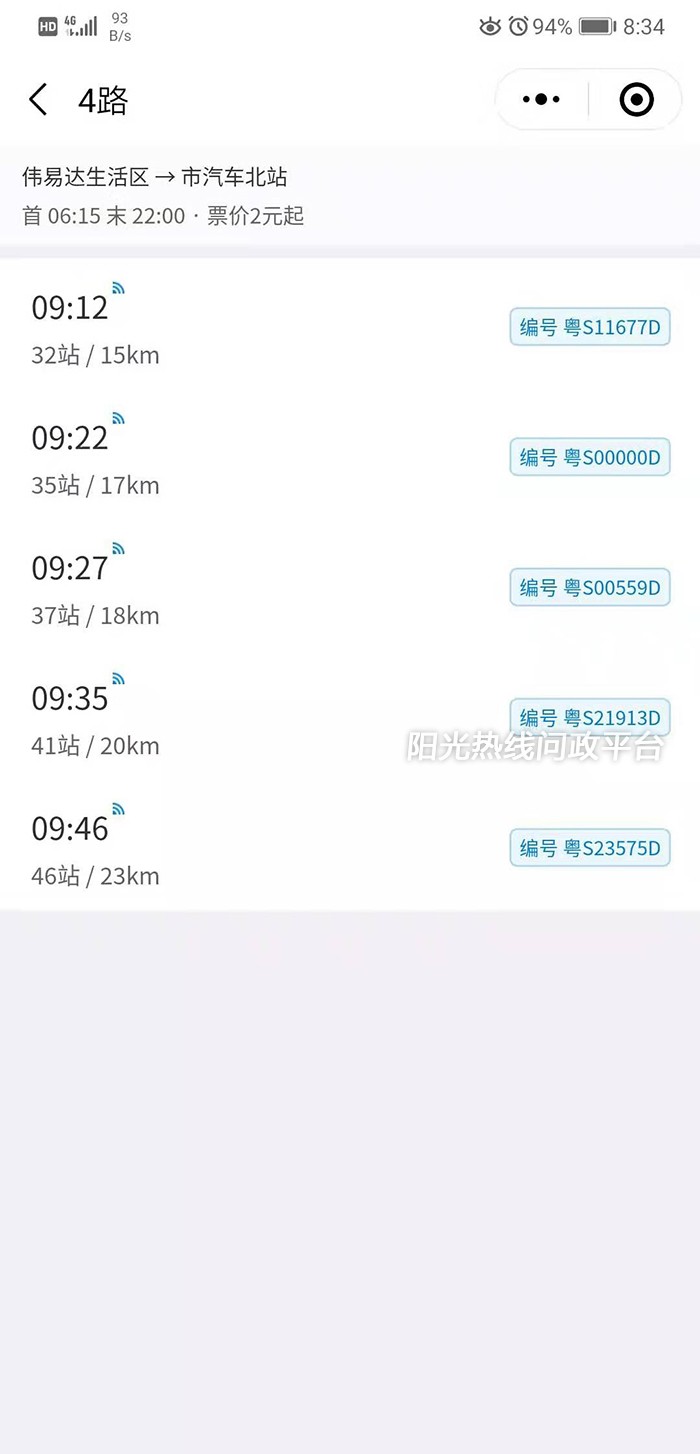
Task: Close the mini program with the circle button
Action: tap(636, 100)
